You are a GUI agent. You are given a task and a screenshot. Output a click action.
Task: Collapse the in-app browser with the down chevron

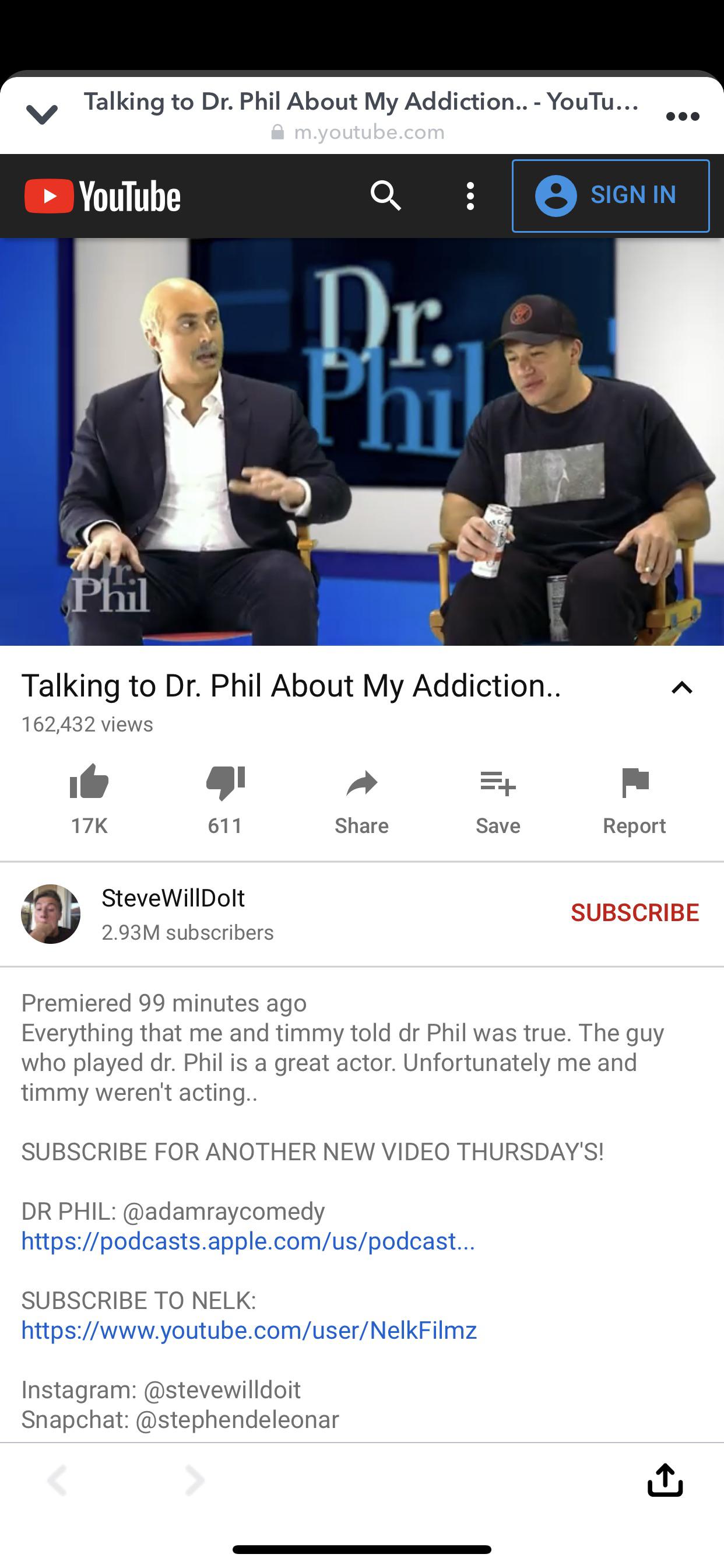click(42, 114)
